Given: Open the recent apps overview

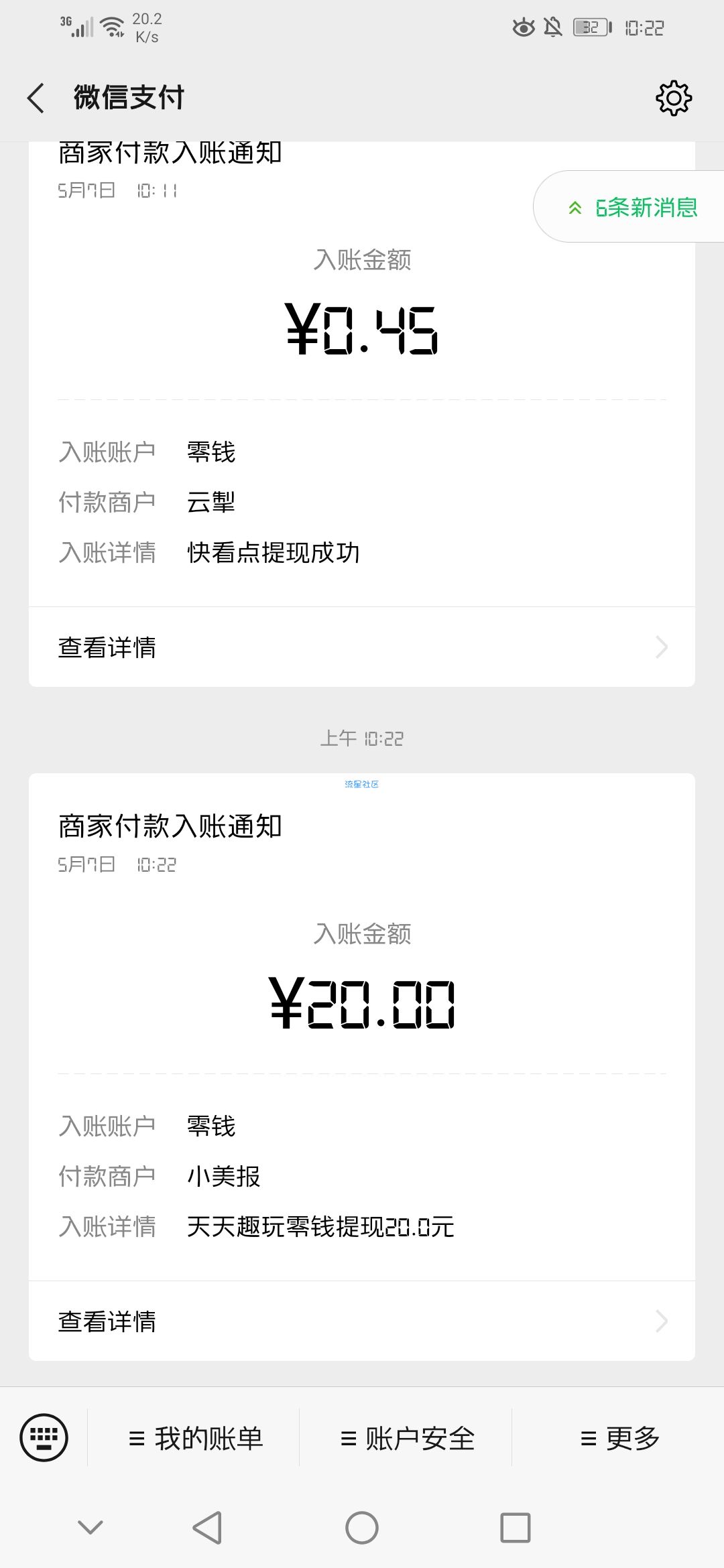Looking at the screenshot, I should click(516, 1528).
